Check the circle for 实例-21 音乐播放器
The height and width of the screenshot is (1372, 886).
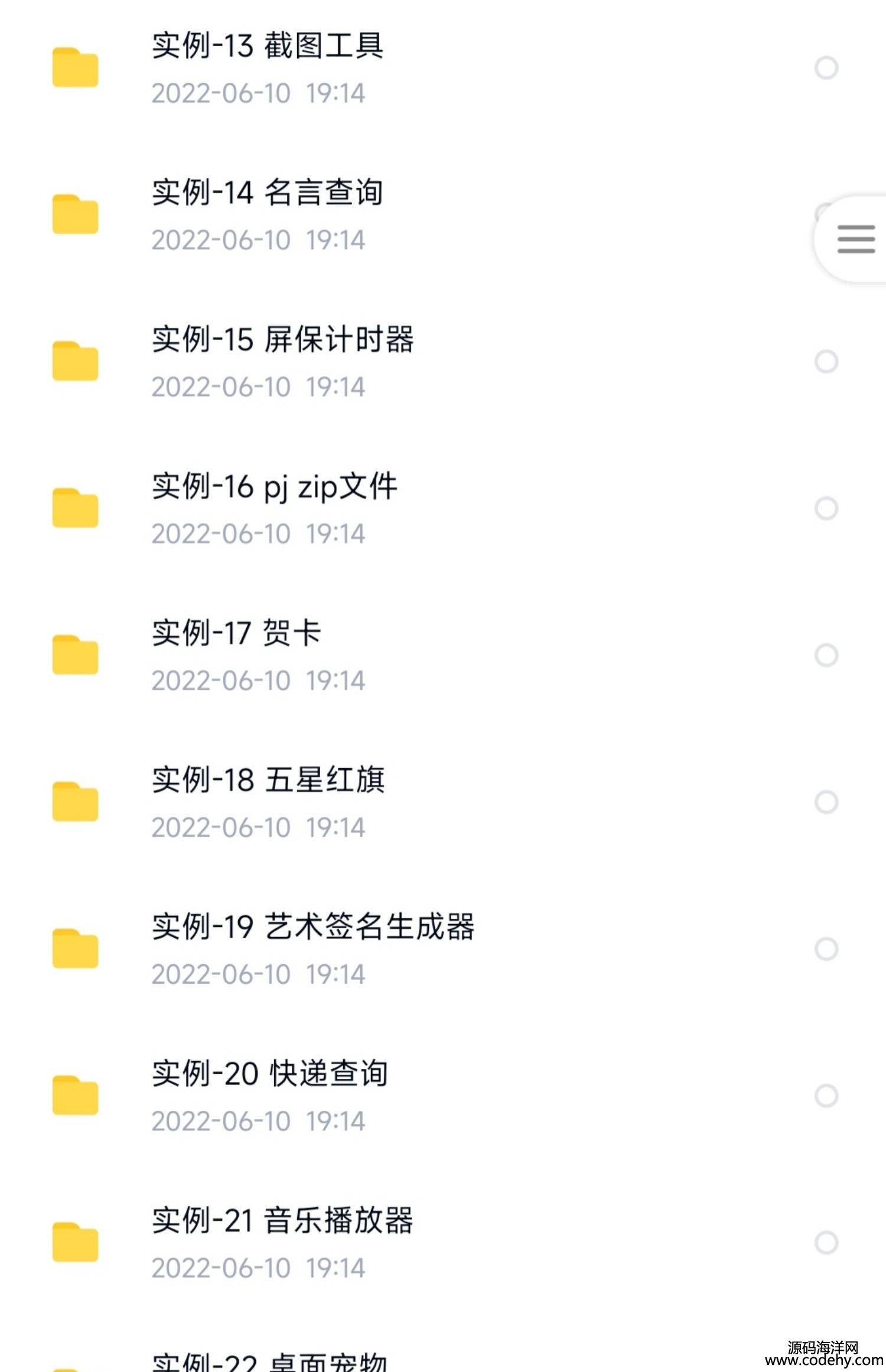tap(826, 1243)
